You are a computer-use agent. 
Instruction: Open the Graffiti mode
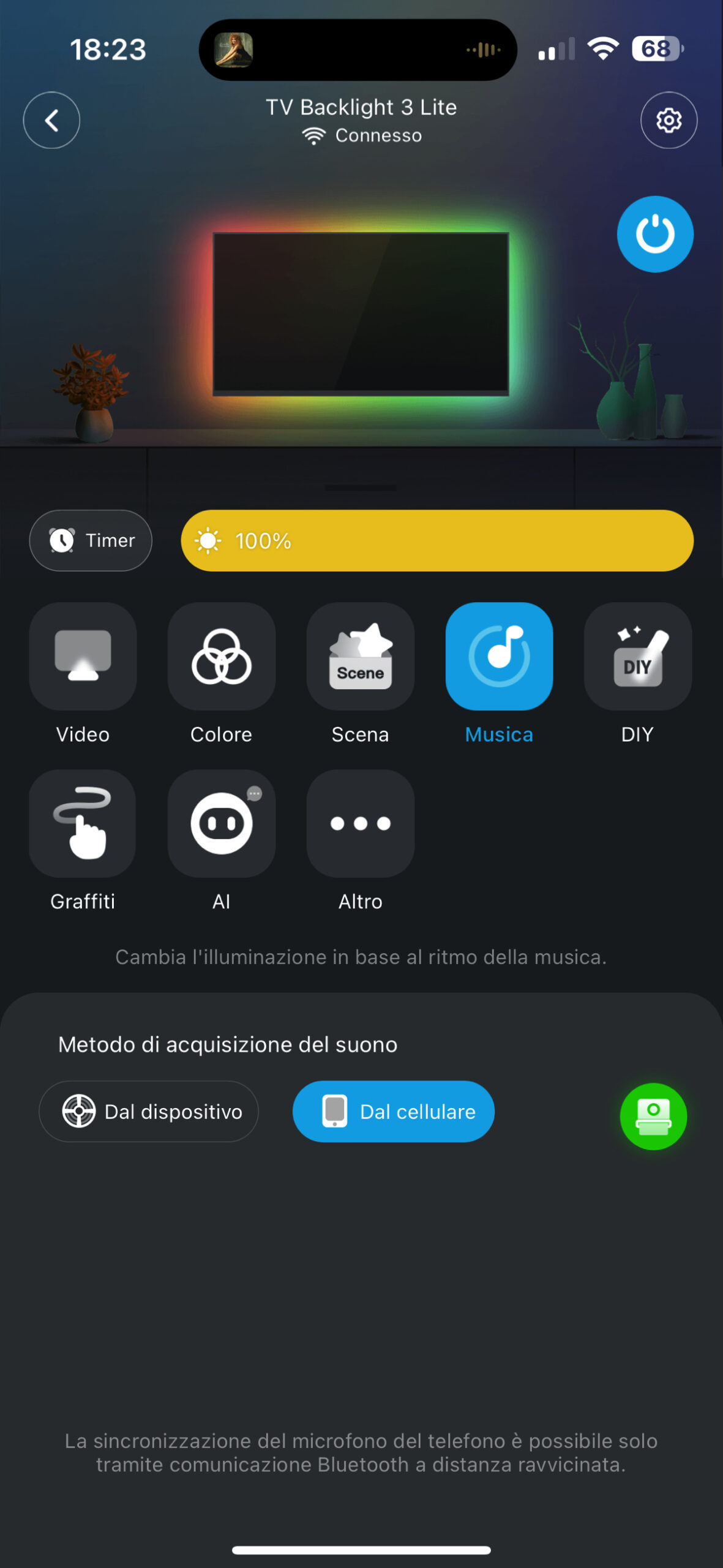coord(83,823)
